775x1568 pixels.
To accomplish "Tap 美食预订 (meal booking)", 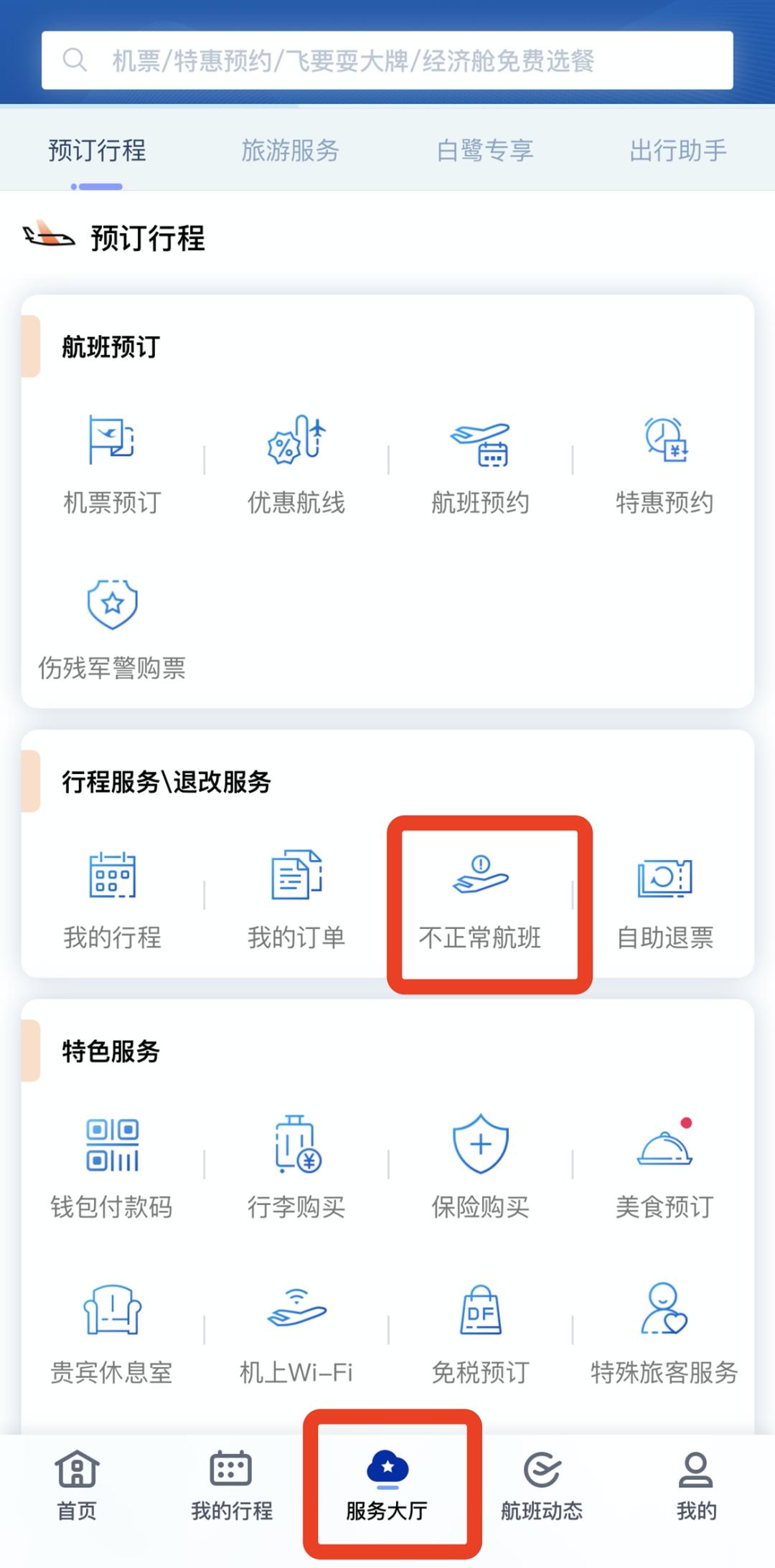I will [664, 1158].
